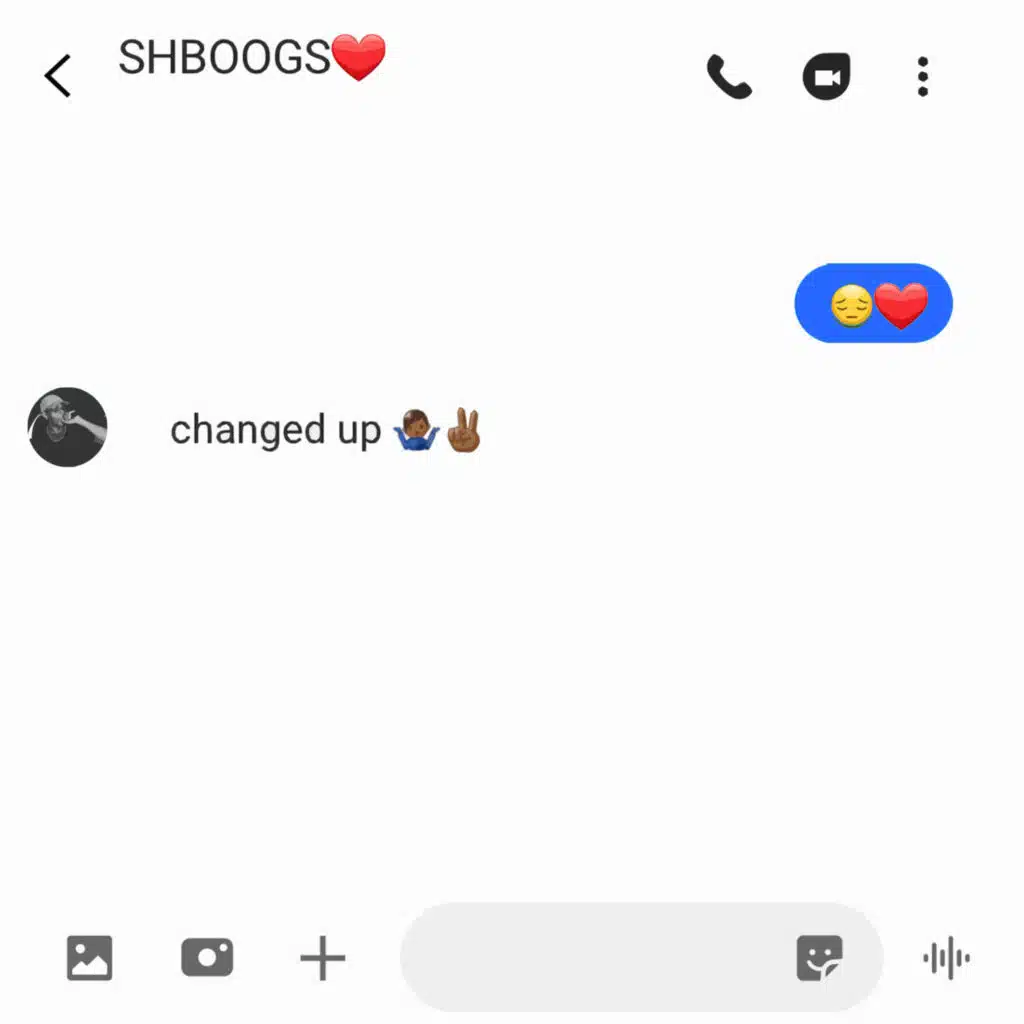Image resolution: width=1024 pixels, height=1024 pixels.
Task: Record a voice message
Action: point(945,959)
